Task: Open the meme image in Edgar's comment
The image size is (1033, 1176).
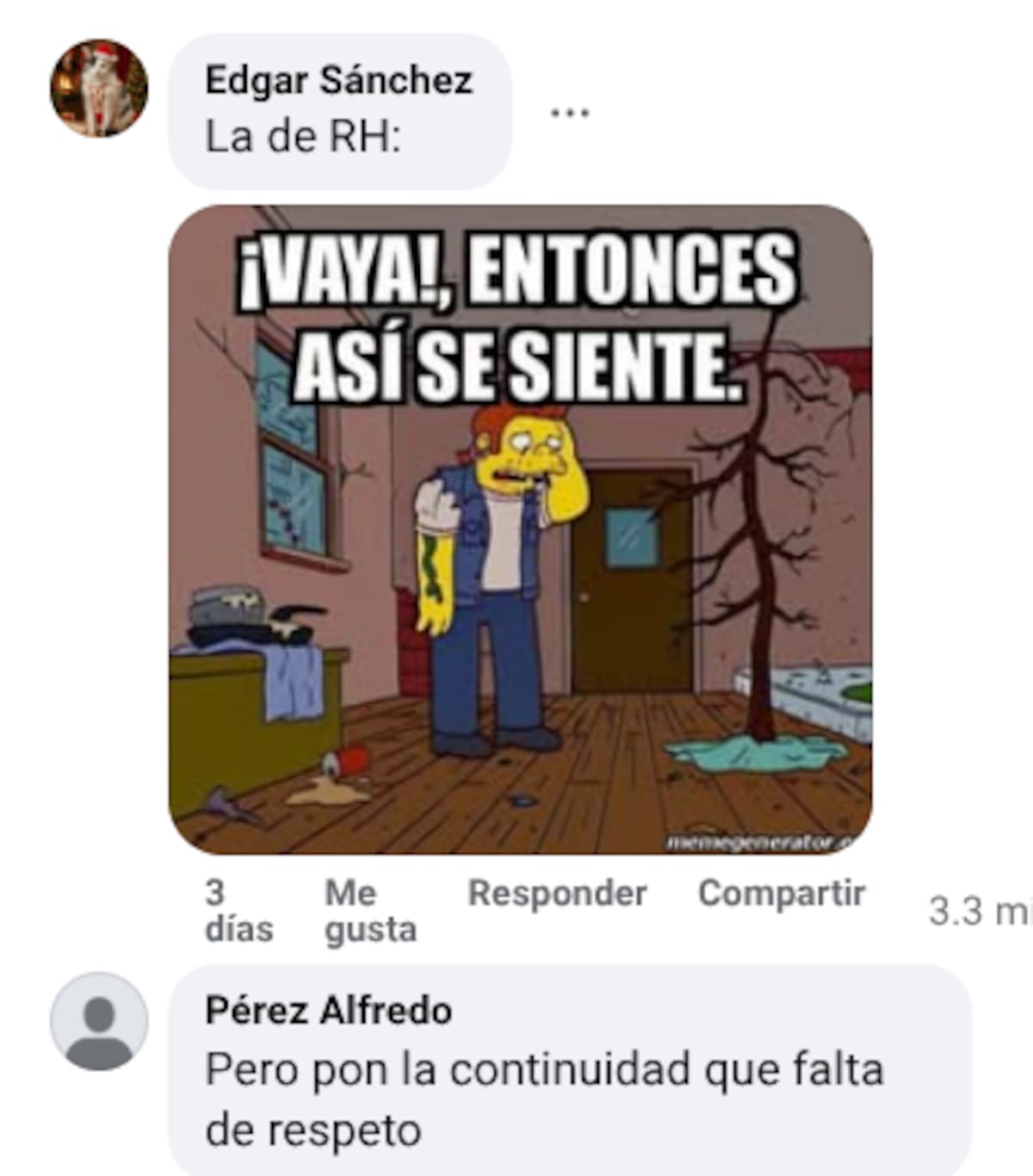Action: pyautogui.click(x=520, y=529)
